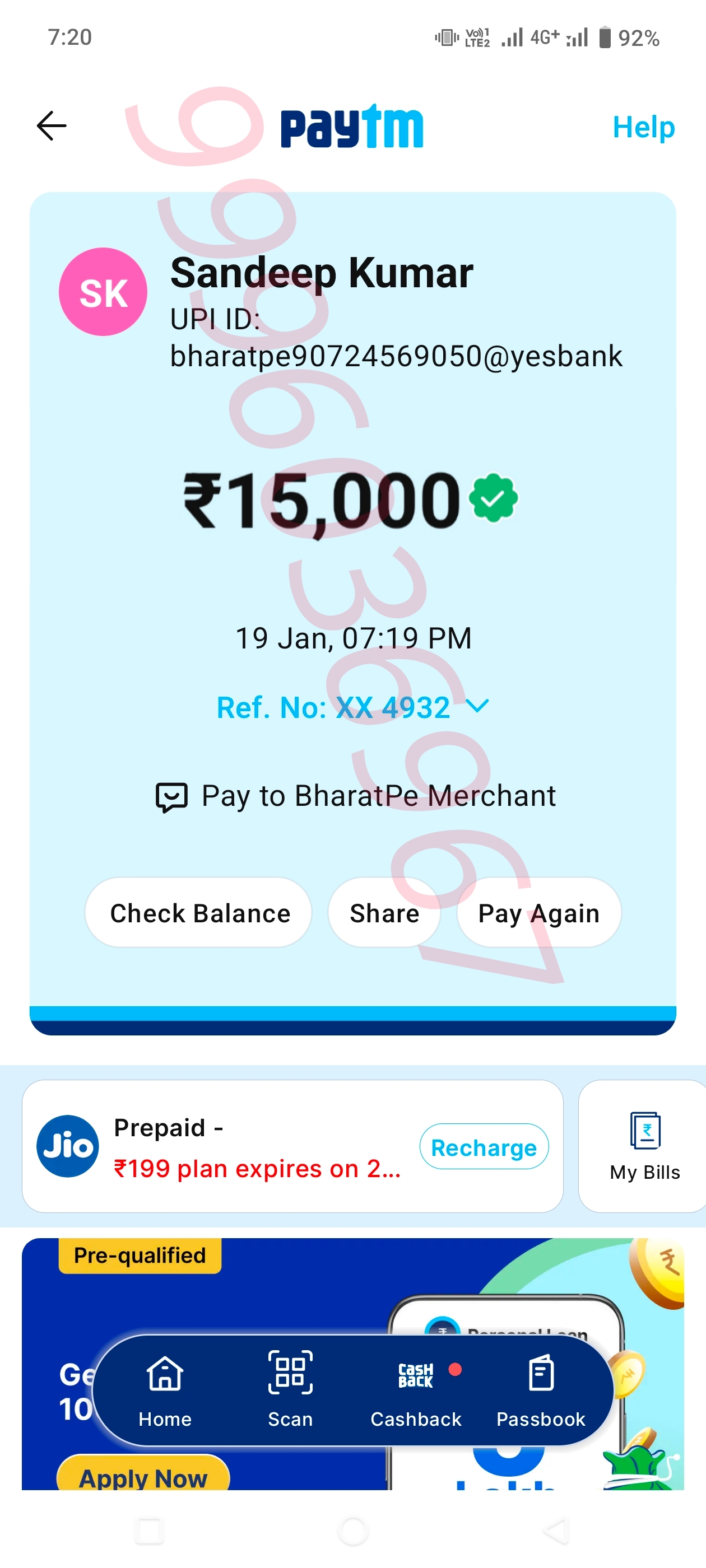Screen dimensions: 706x1568
Task: Open the Jio Prepaid plan card
Action: (292, 1146)
